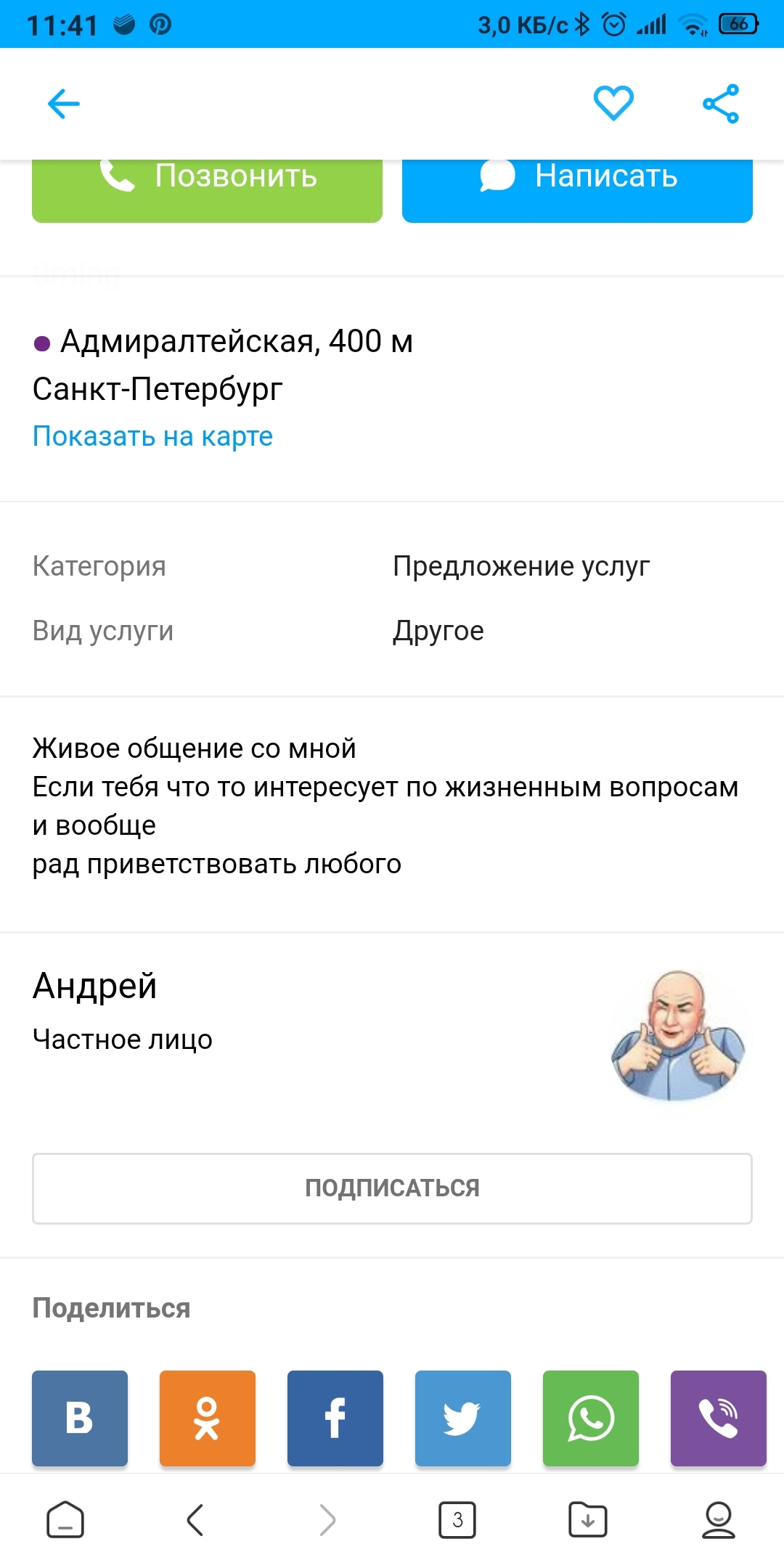Screen dimensions: 784x1568
Task: Navigate back in browser toolbar
Action: (195, 1519)
